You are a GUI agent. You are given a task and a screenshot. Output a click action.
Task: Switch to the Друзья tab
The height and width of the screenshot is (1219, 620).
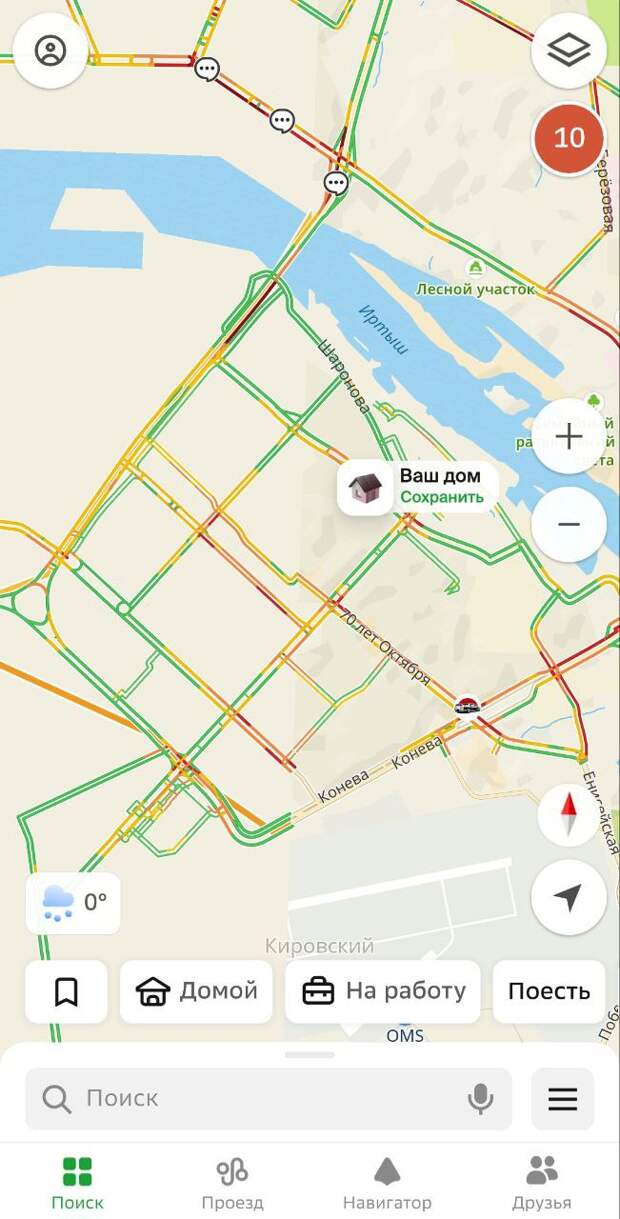click(x=542, y=1183)
